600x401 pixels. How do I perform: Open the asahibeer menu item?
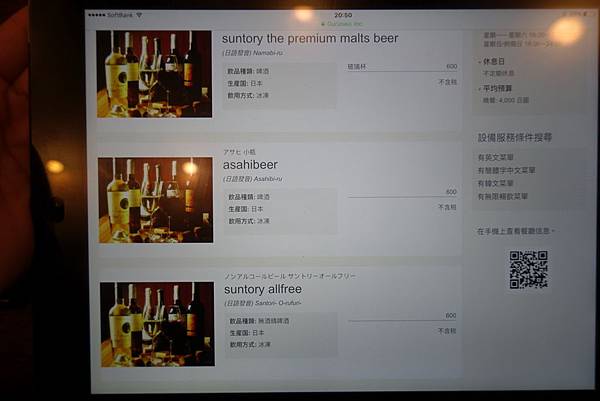251,164
